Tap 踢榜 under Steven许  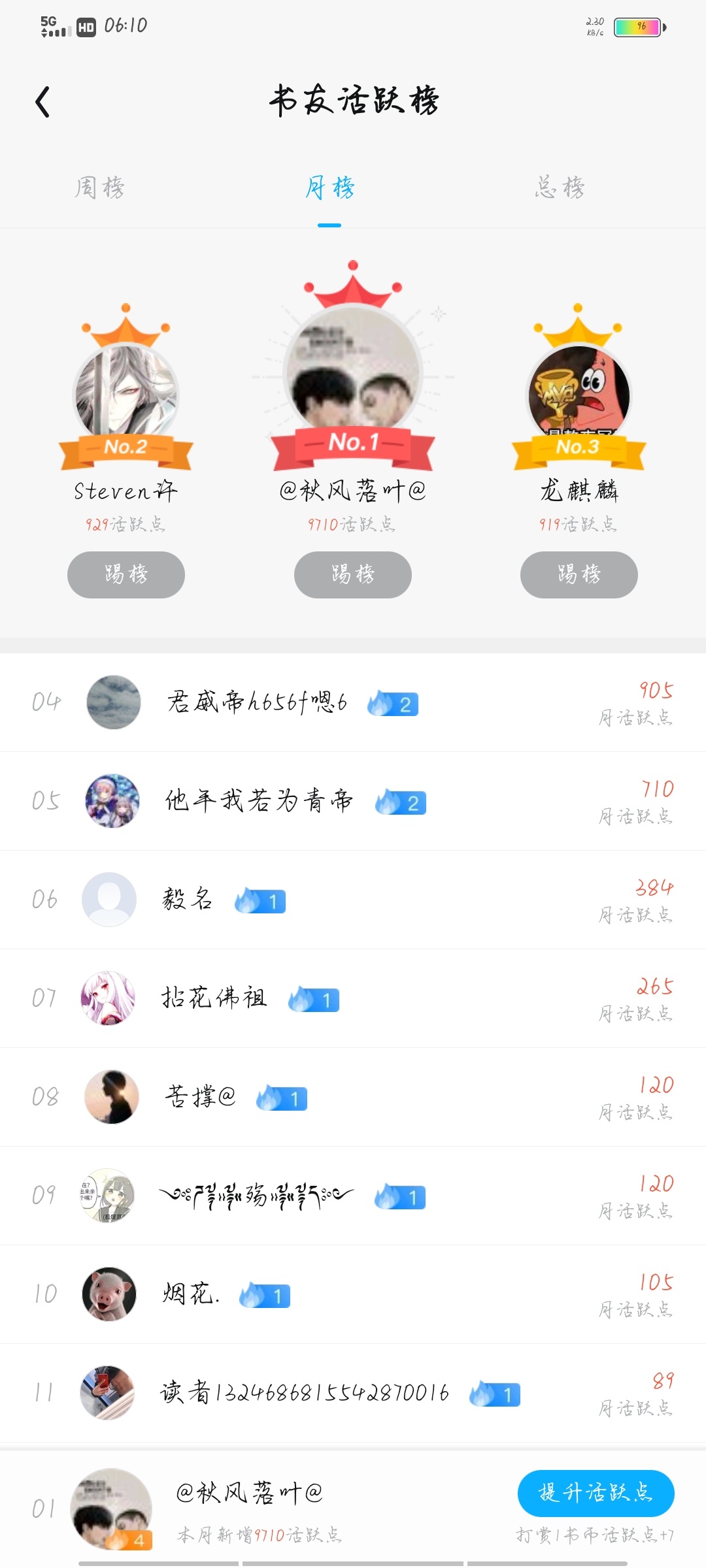[126, 574]
